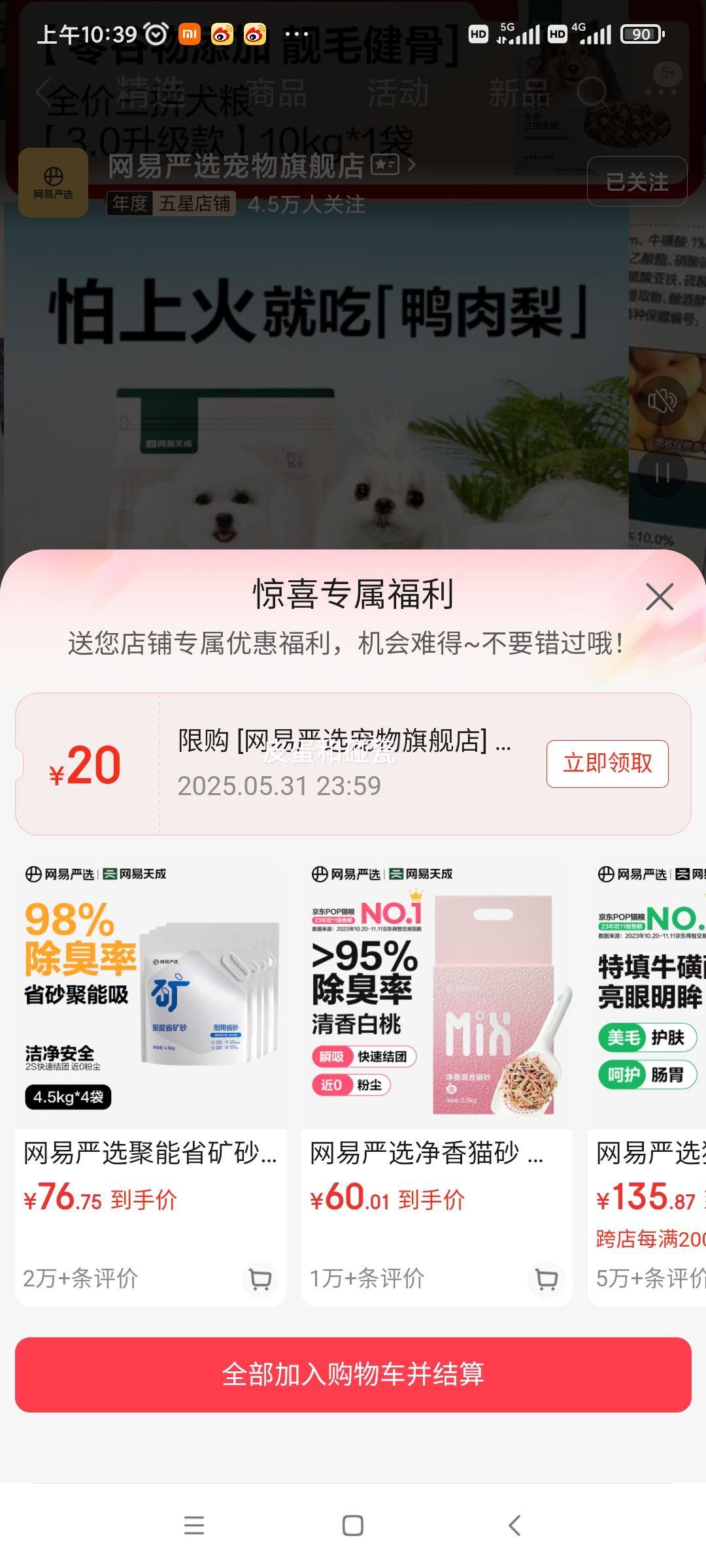Go to home screen via system home button

pyautogui.click(x=353, y=1526)
